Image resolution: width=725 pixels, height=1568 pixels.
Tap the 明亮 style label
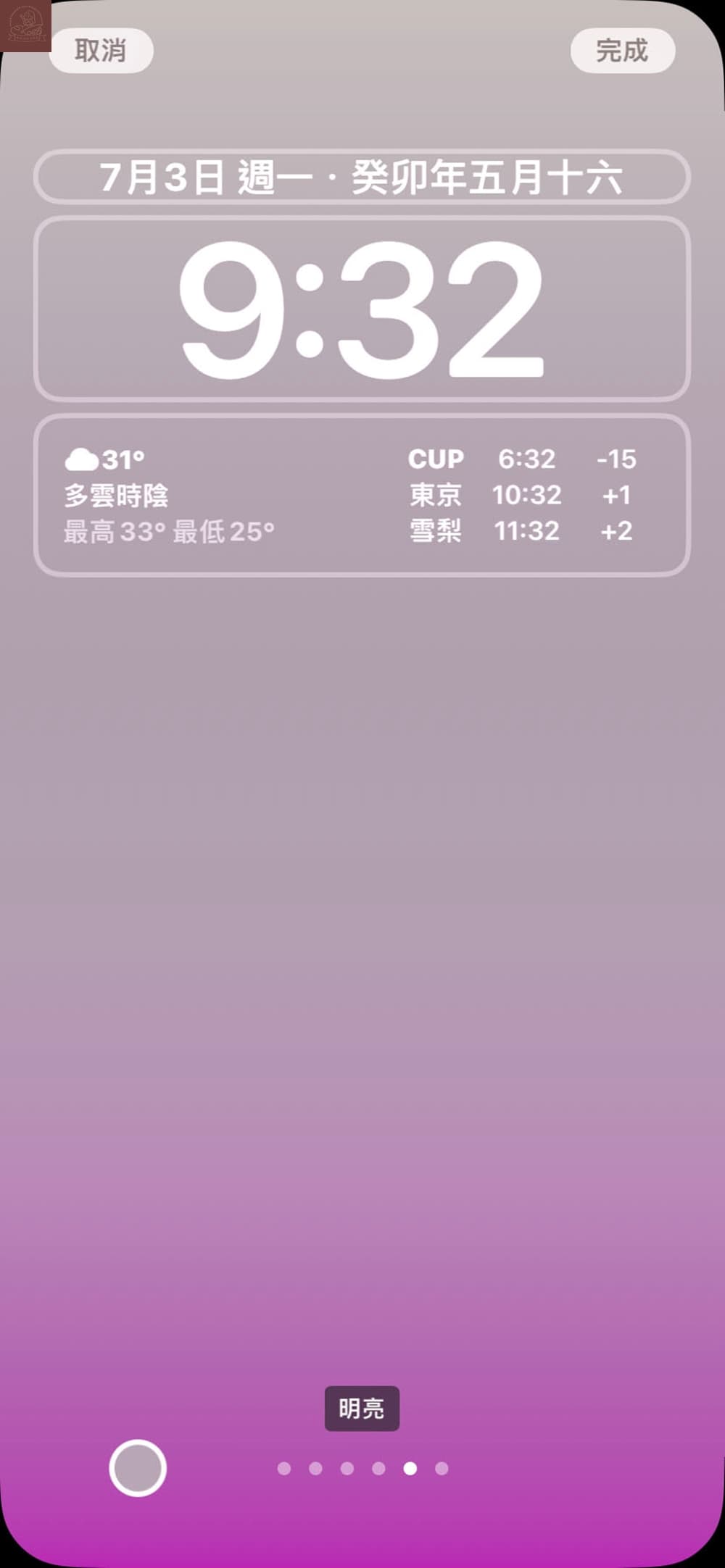pyautogui.click(x=362, y=1409)
